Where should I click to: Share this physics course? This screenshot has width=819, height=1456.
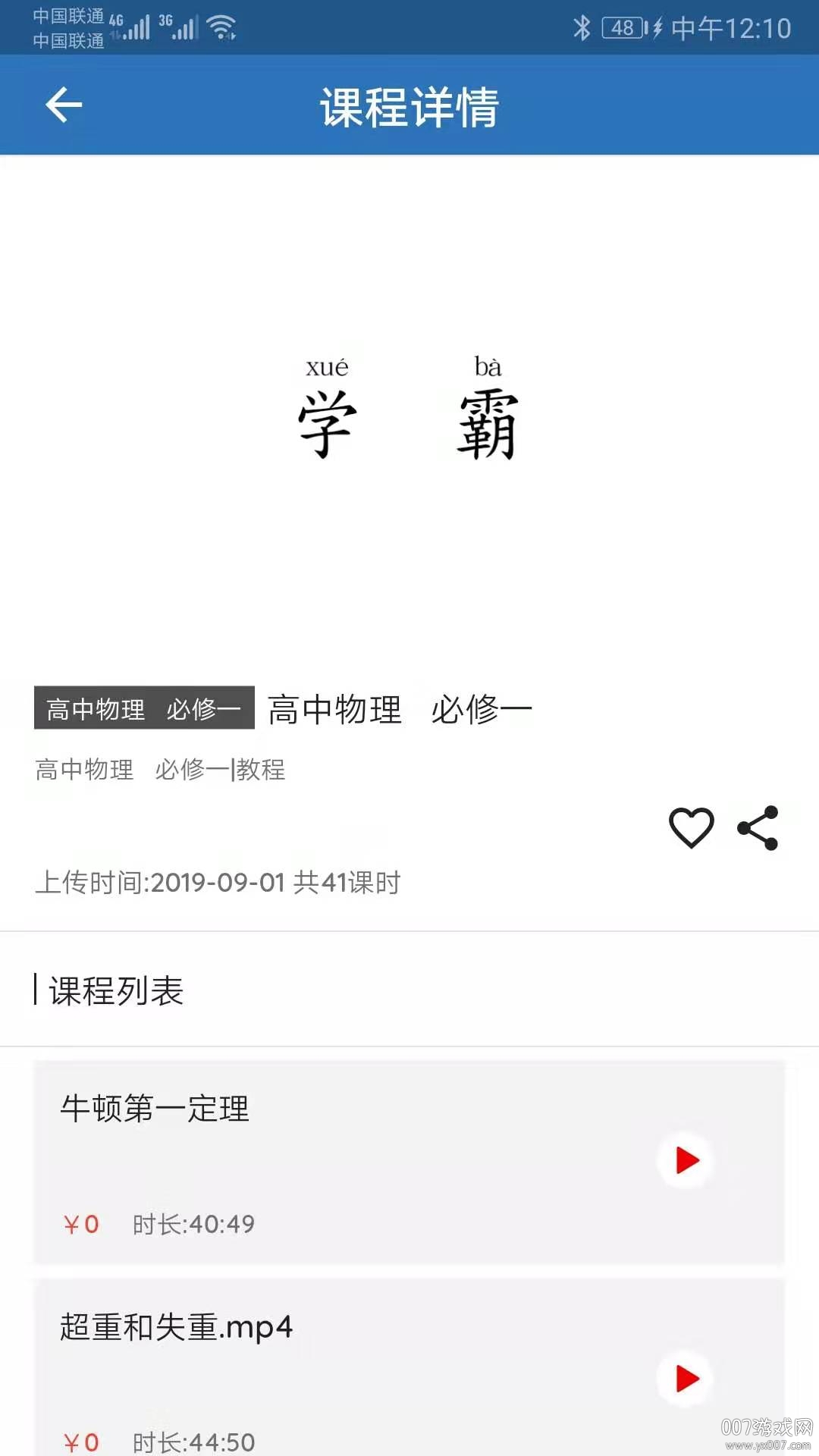point(758,827)
